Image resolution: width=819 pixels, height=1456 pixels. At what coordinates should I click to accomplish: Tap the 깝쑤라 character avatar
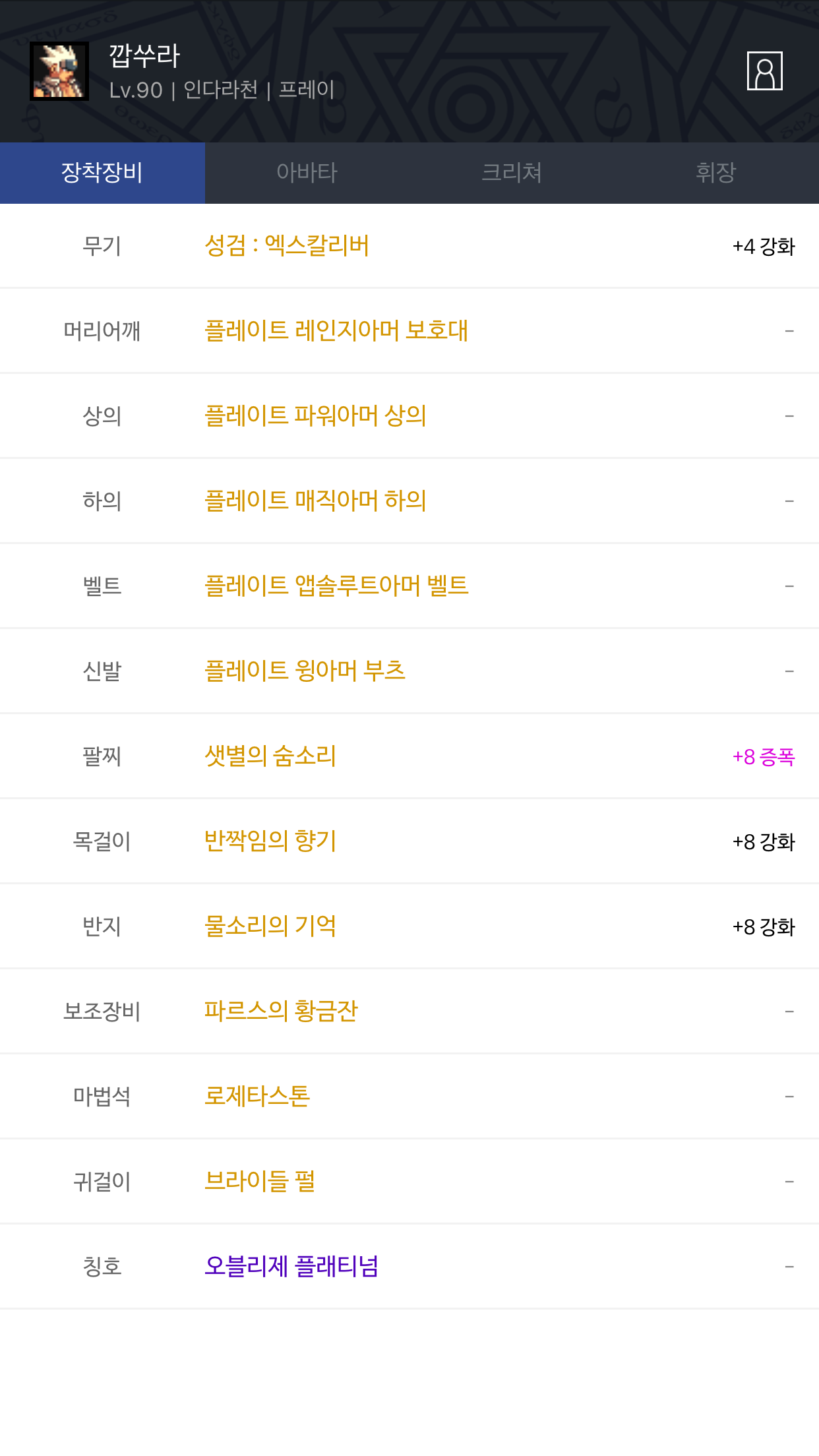[59, 71]
